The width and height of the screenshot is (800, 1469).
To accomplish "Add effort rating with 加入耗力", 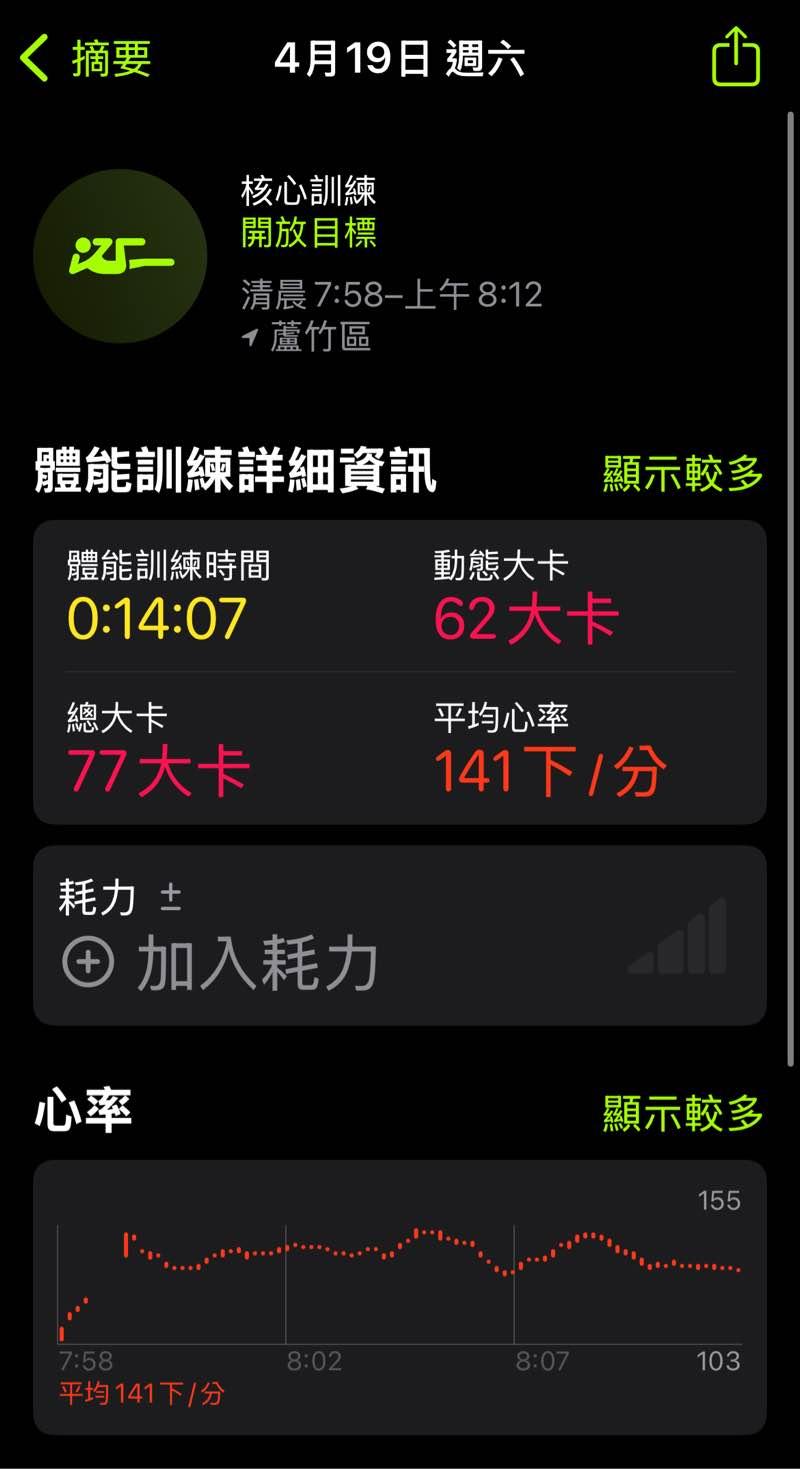I will (220, 962).
